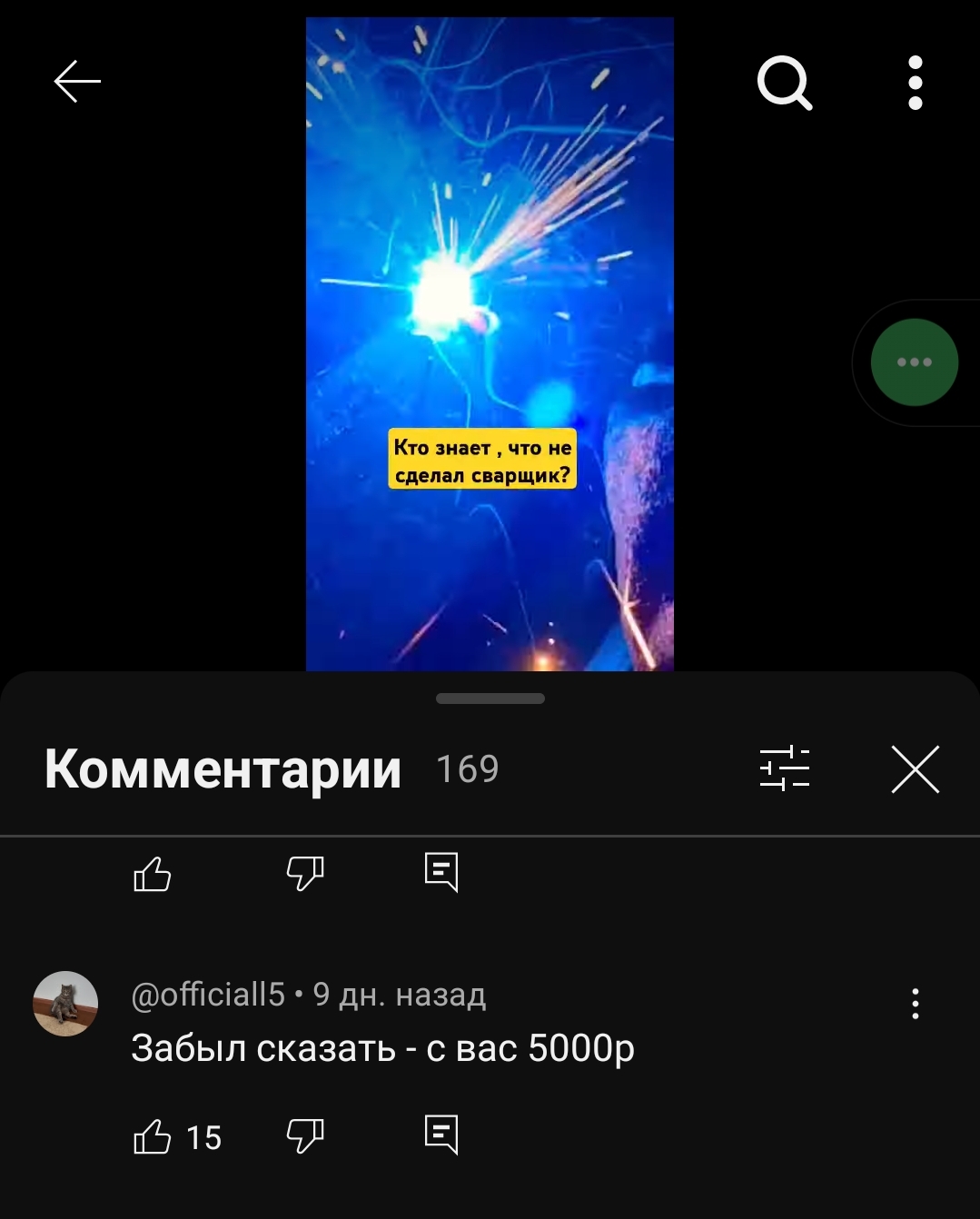Close the Комментарии panel
This screenshot has height=1219, width=980.
point(915,769)
